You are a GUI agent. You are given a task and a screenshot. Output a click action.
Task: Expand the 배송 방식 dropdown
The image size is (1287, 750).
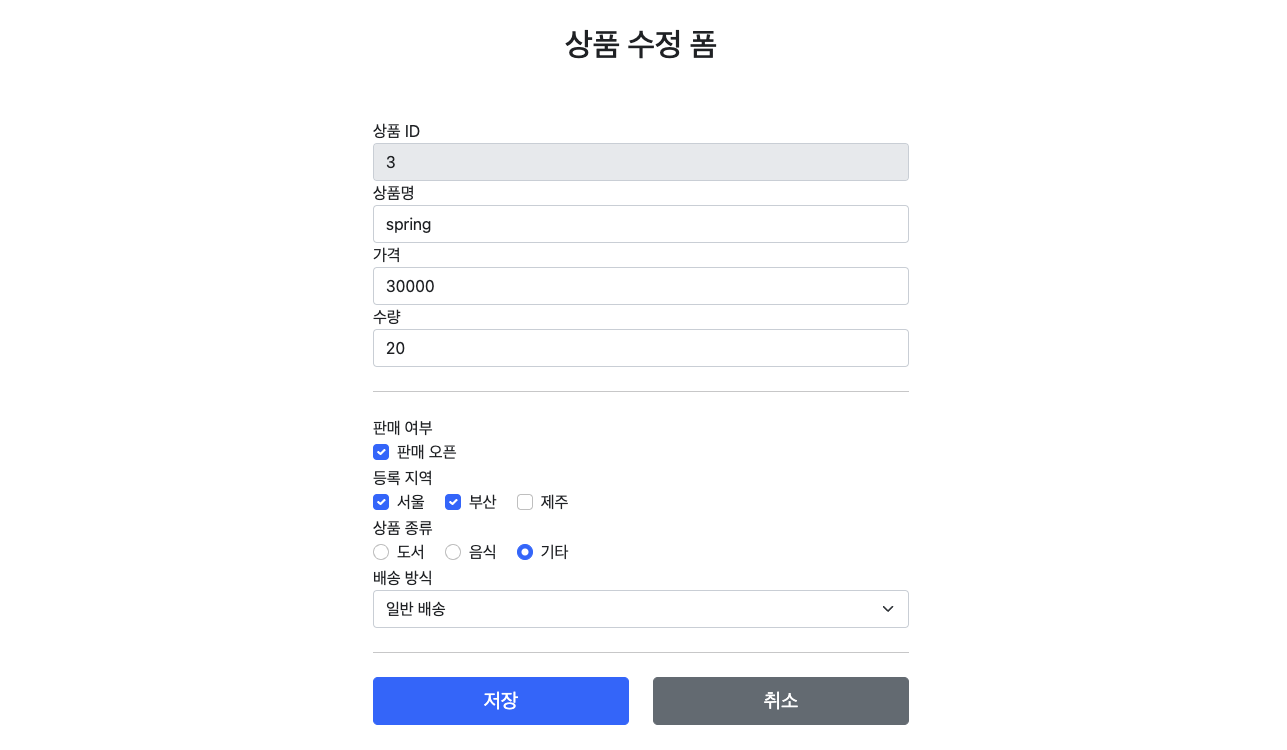click(640, 609)
